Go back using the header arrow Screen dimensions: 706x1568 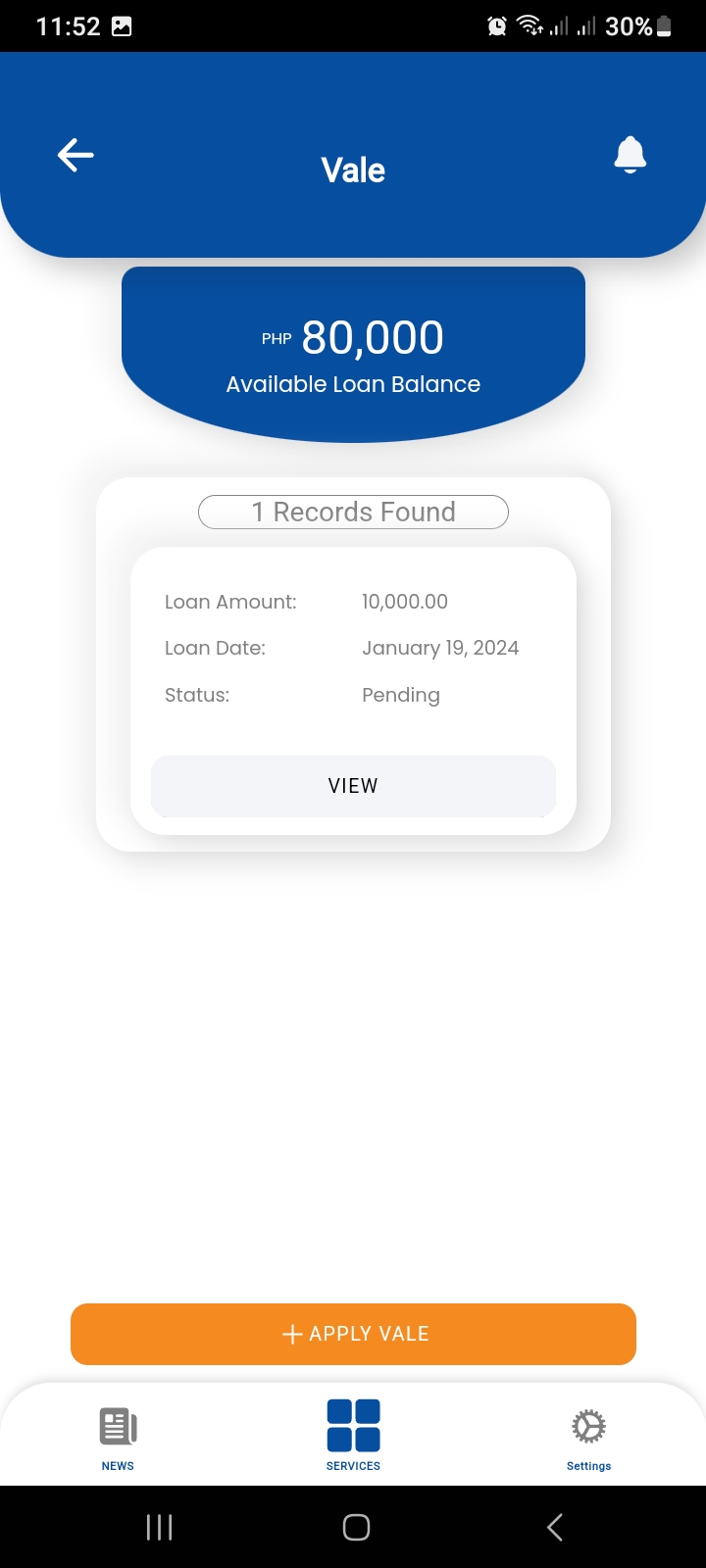pos(76,155)
